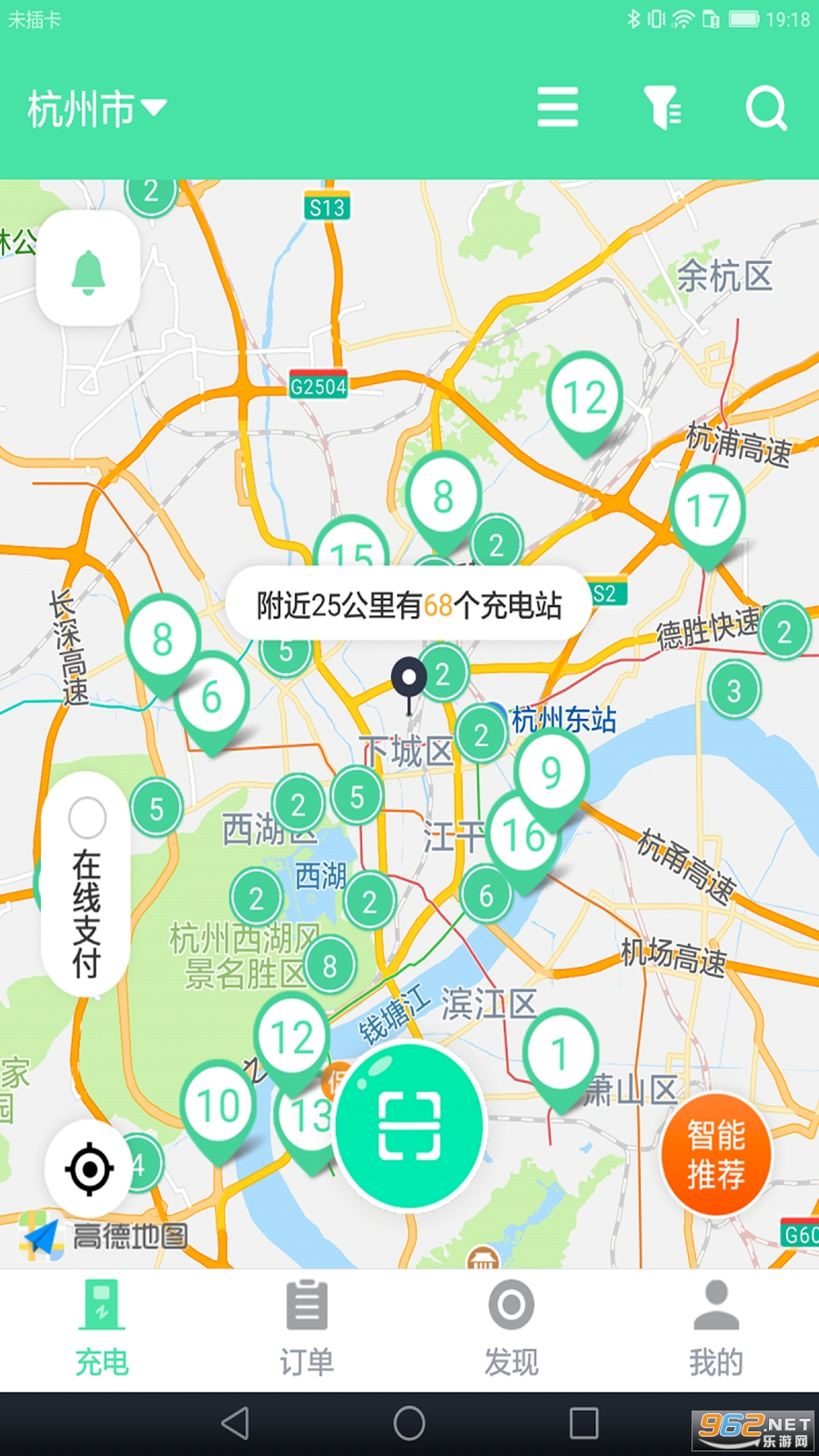
Task: Select the cluster marker showing 12 near 余杭区
Action: point(587,397)
